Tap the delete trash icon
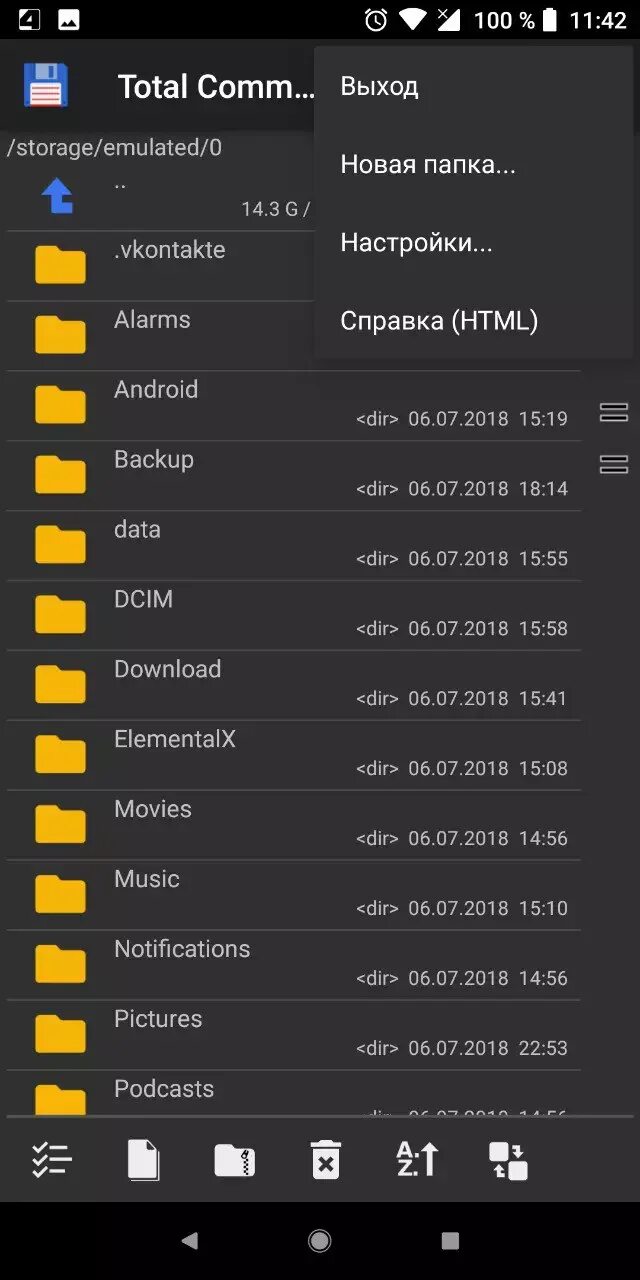Screen dimensions: 640x1280 coord(325,1160)
